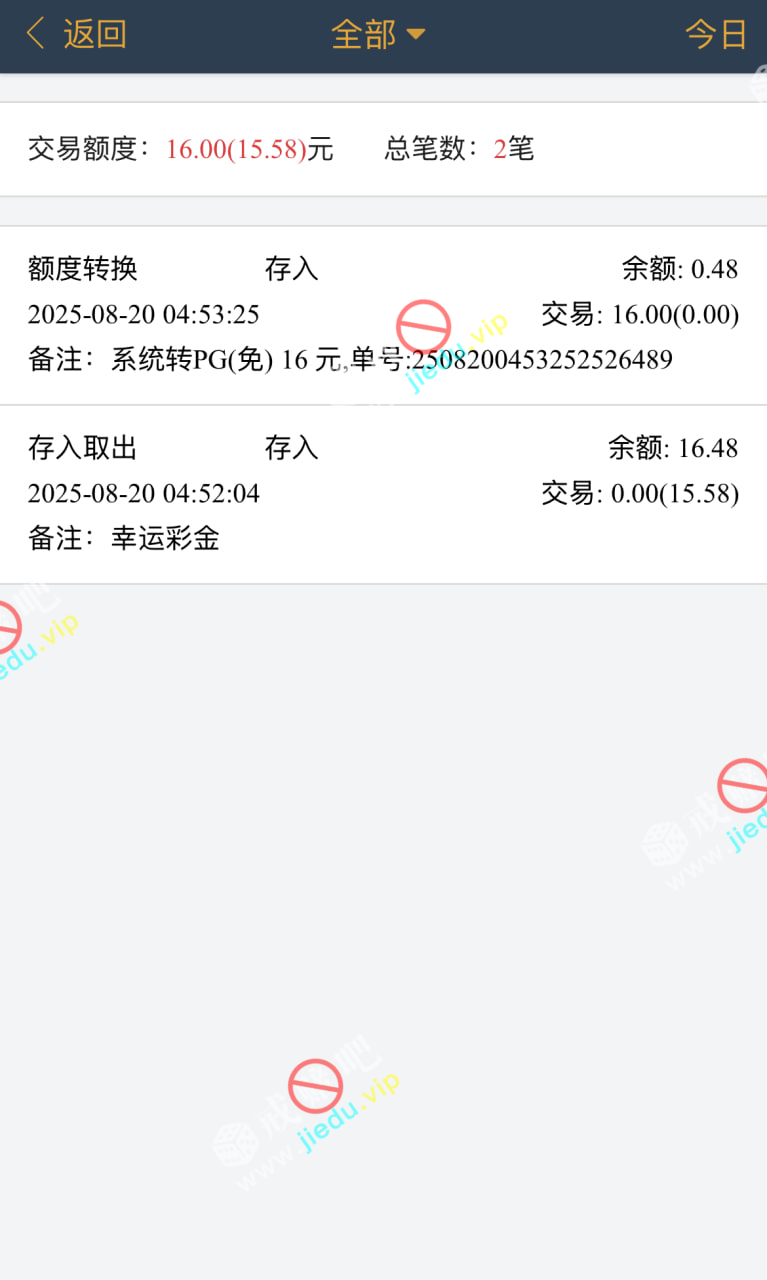Viewport: 767px width, 1280px height.
Task: Open the 全部 filter dropdown
Action: click(x=378, y=35)
